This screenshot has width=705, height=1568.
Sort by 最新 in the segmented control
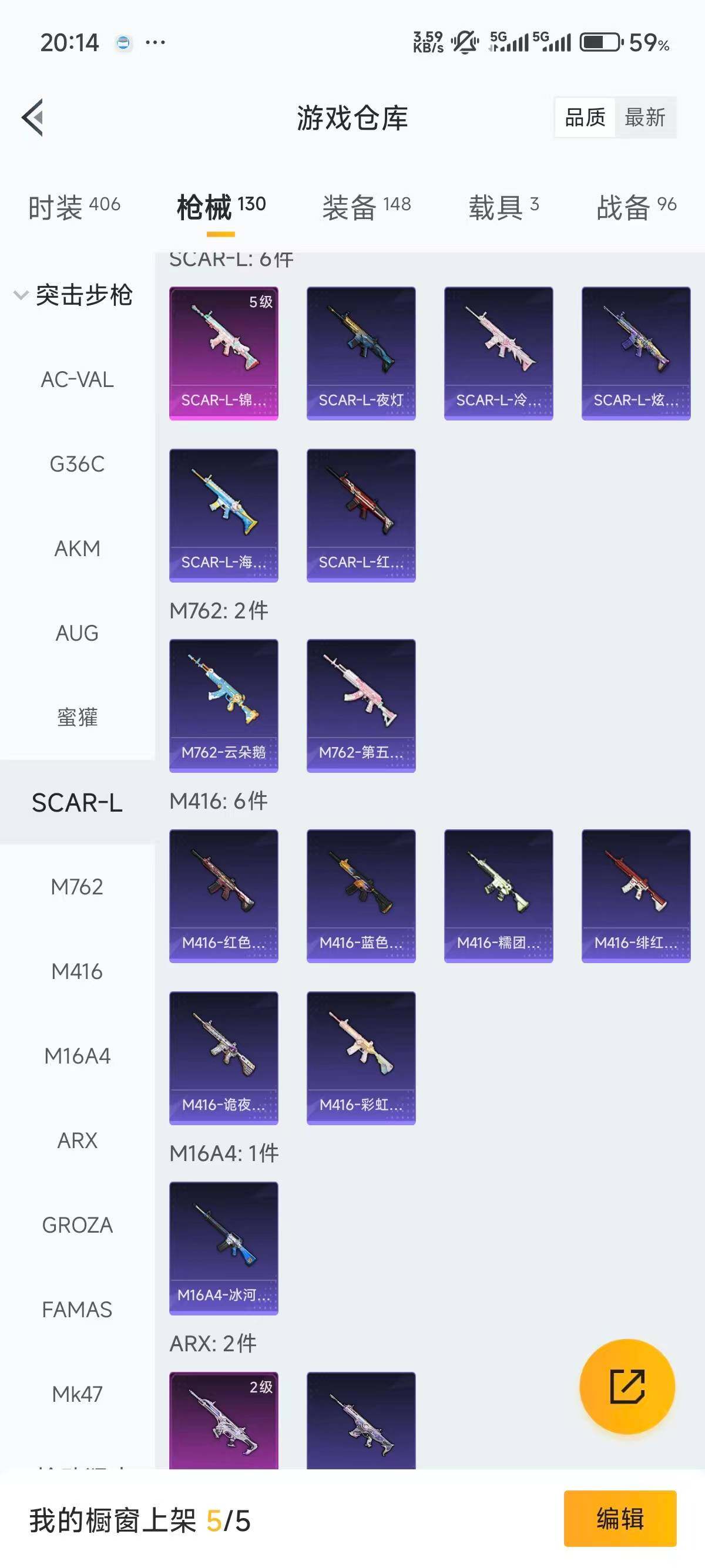point(644,117)
